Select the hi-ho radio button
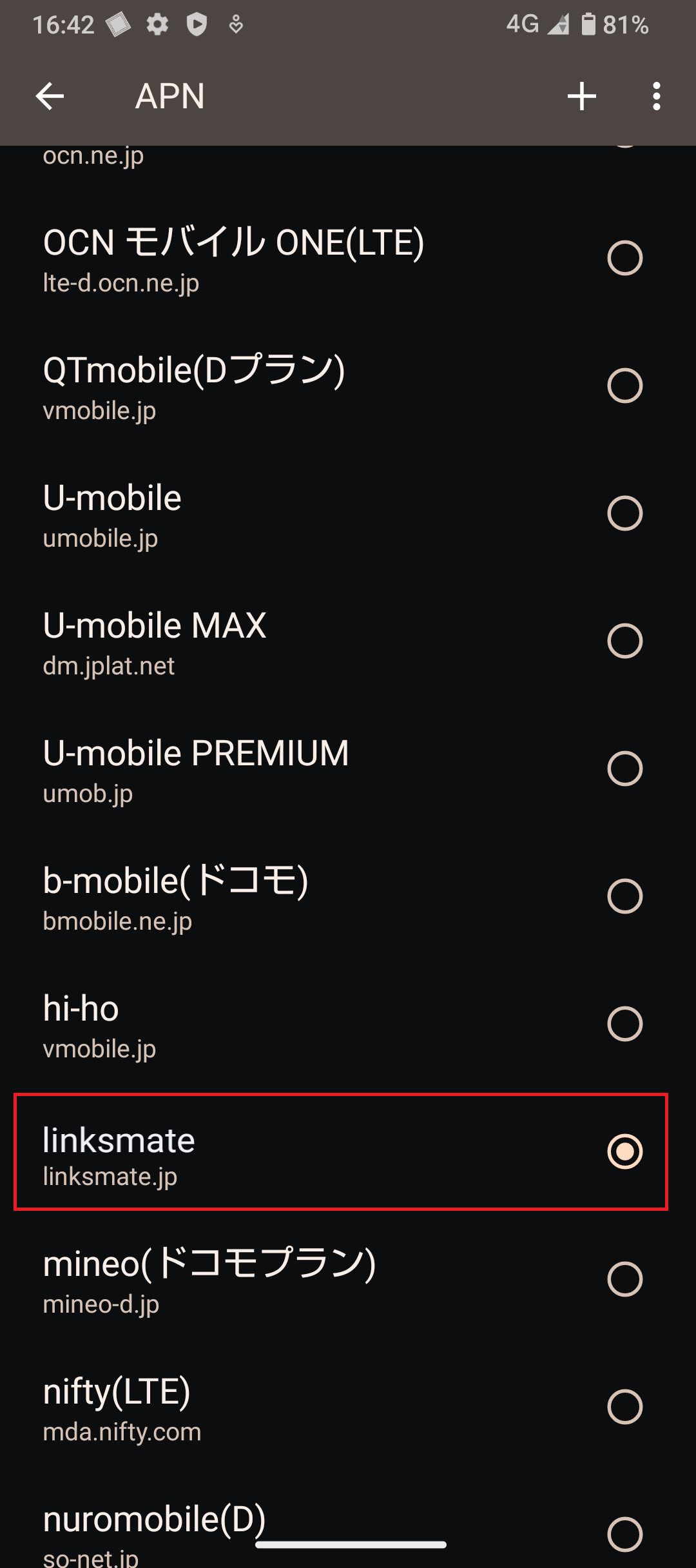The image size is (696, 1568). click(x=624, y=1024)
